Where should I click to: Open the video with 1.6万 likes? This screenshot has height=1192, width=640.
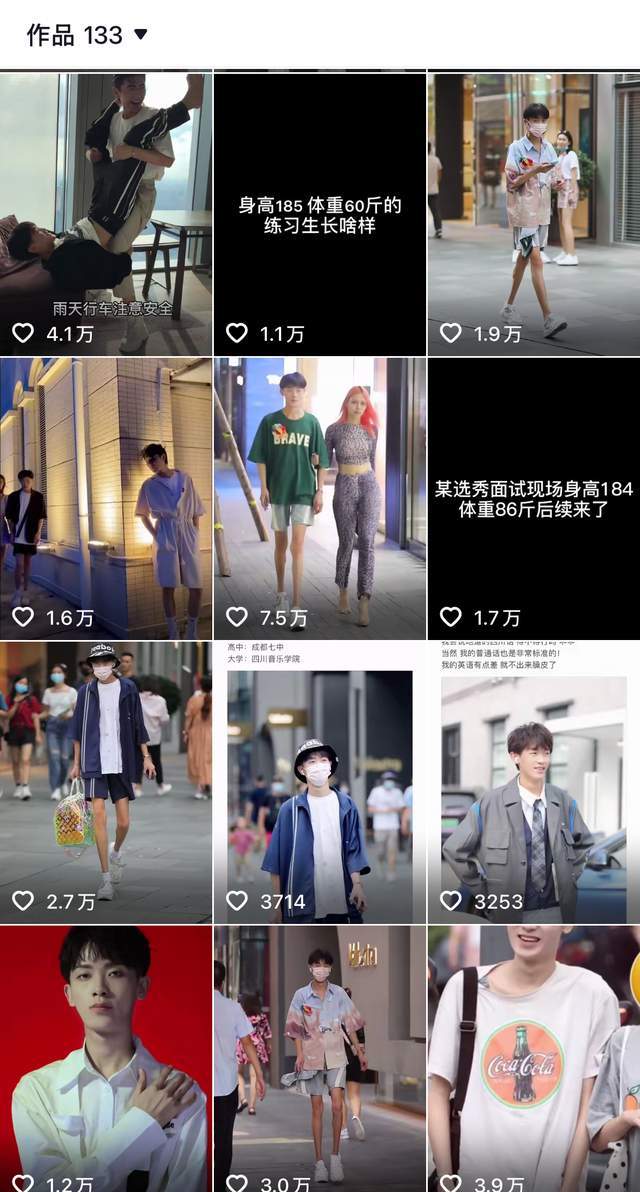click(x=105, y=497)
